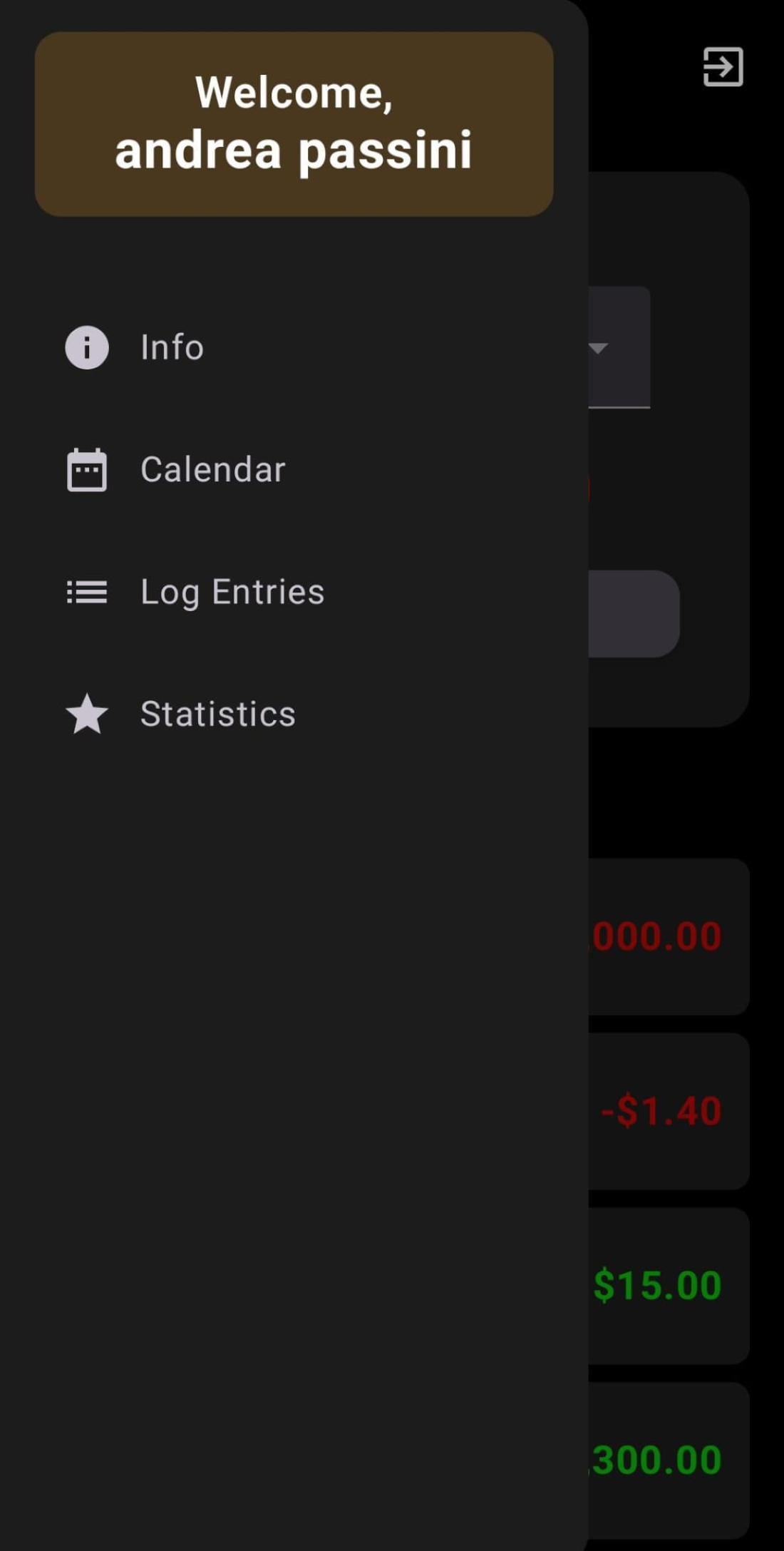The image size is (784, 1551).
Task: Open Calendar from the navigation drawer
Action: coord(212,469)
